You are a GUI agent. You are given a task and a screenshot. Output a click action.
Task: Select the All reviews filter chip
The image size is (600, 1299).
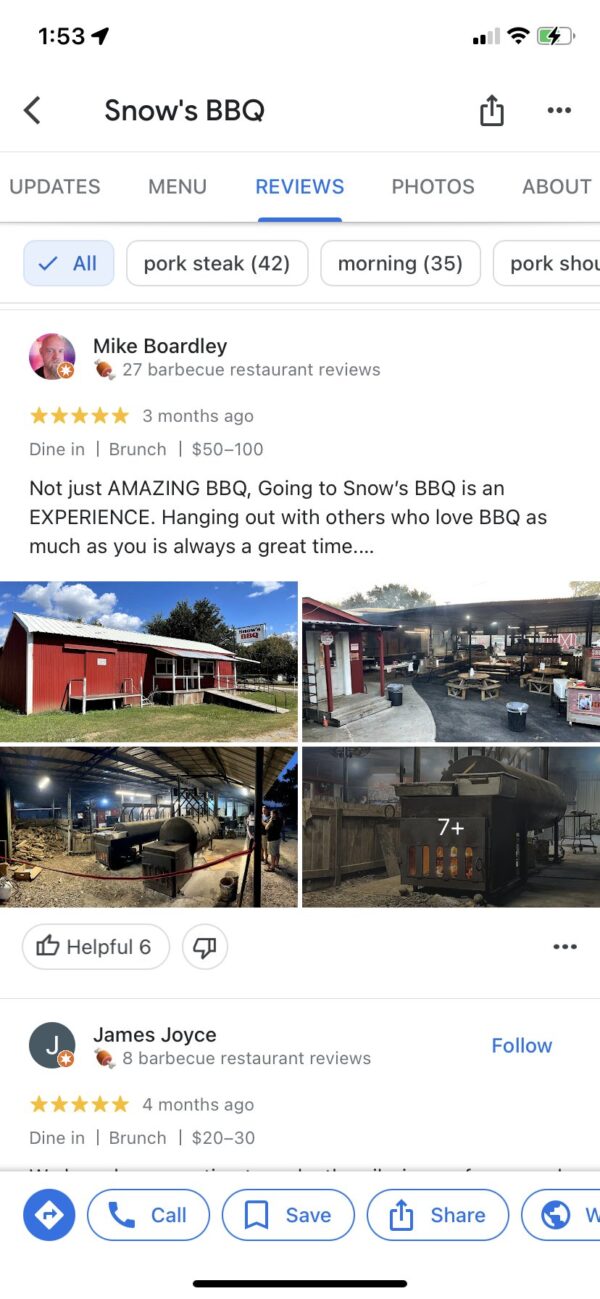pyautogui.click(x=69, y=263)
